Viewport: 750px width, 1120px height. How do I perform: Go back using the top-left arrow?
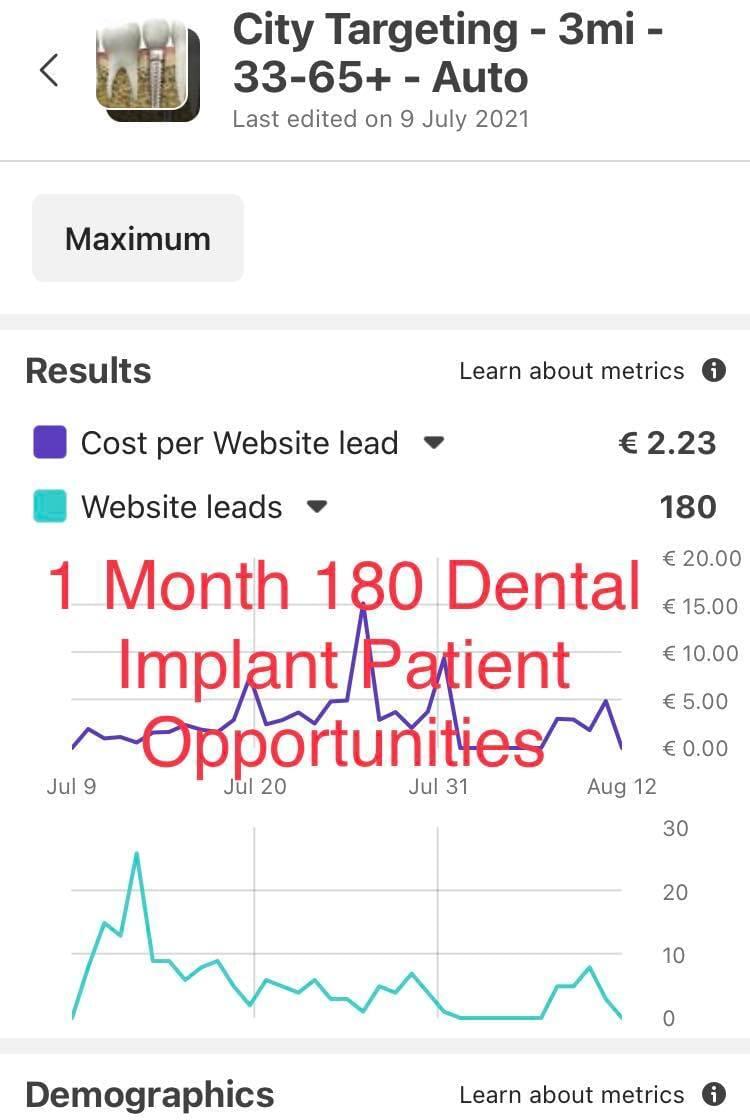point(48,71)
